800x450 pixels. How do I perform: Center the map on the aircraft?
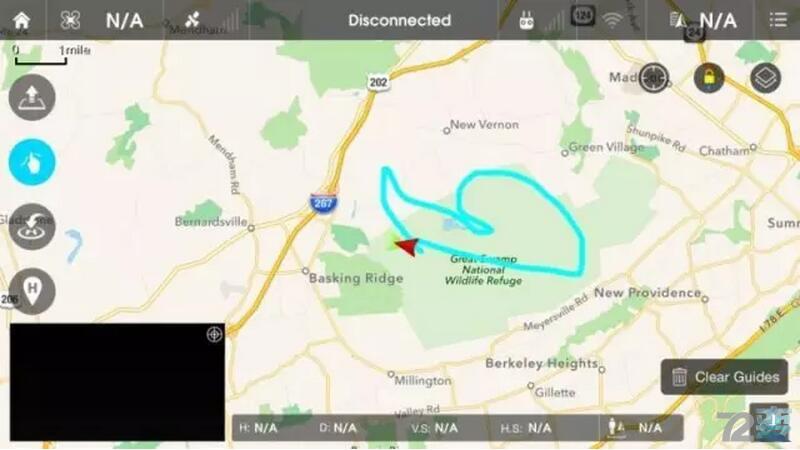(654, 77)
